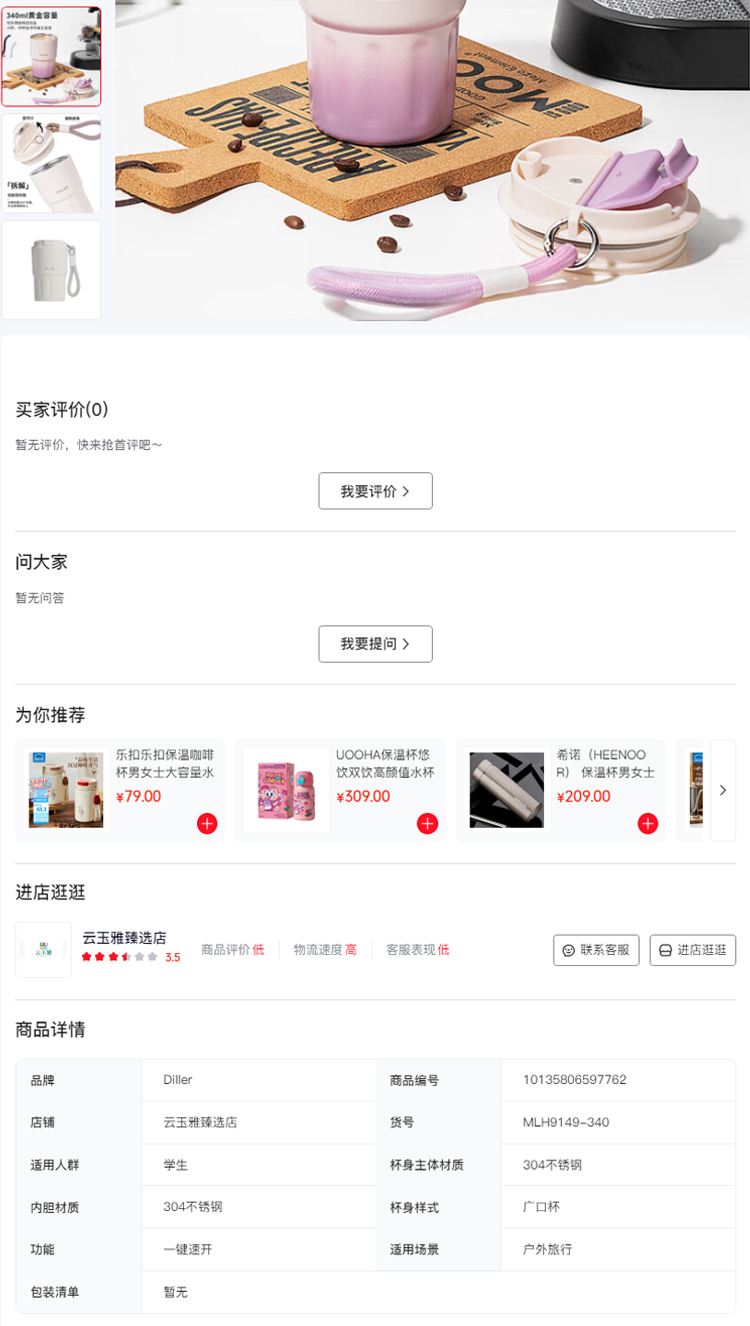Image resolution: width=750 pixels, height=1326 pixels.
Task: Add the ¥79.00 cup to cart
Action: pyautogui.click(x=207, y=824)
